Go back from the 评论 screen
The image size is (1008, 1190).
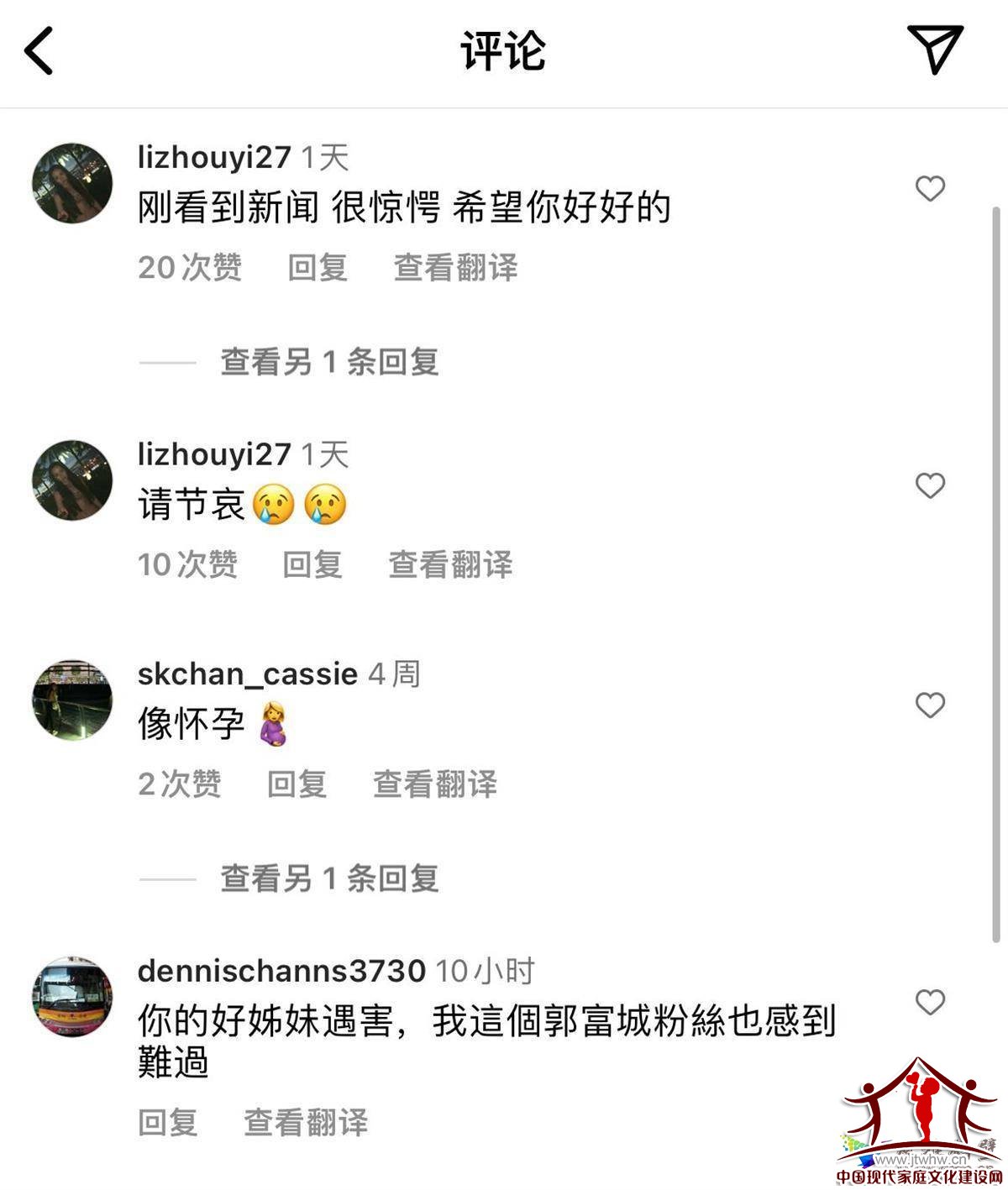39,50
